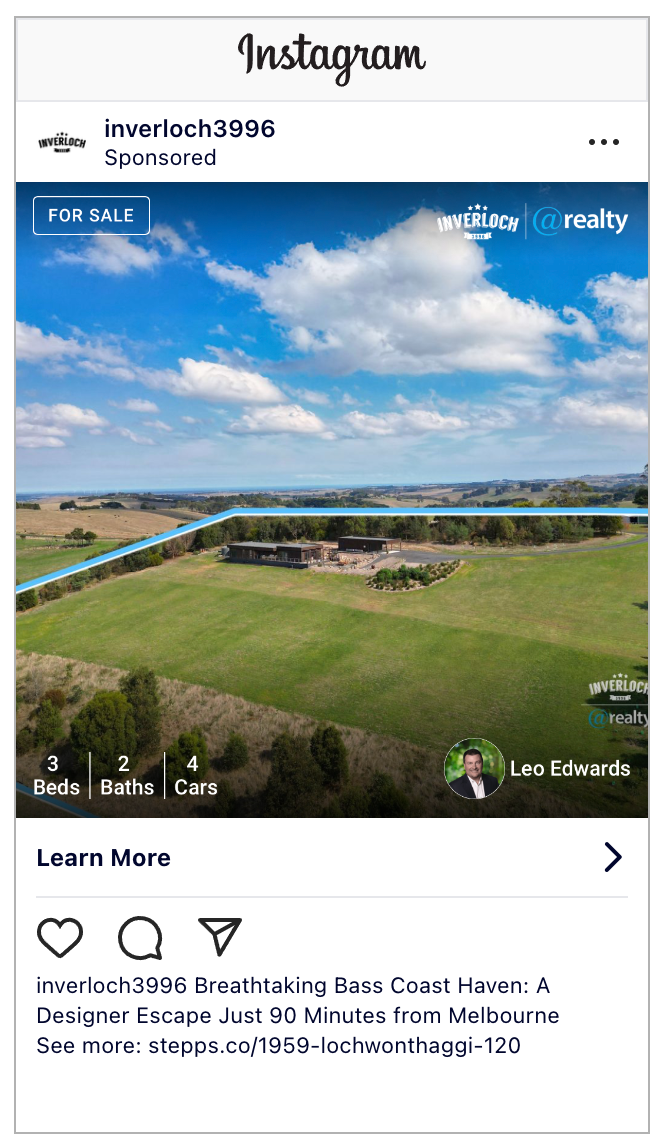Tap the Inverloch profile avatar
664x1148 pixels.
pos(62,142)
